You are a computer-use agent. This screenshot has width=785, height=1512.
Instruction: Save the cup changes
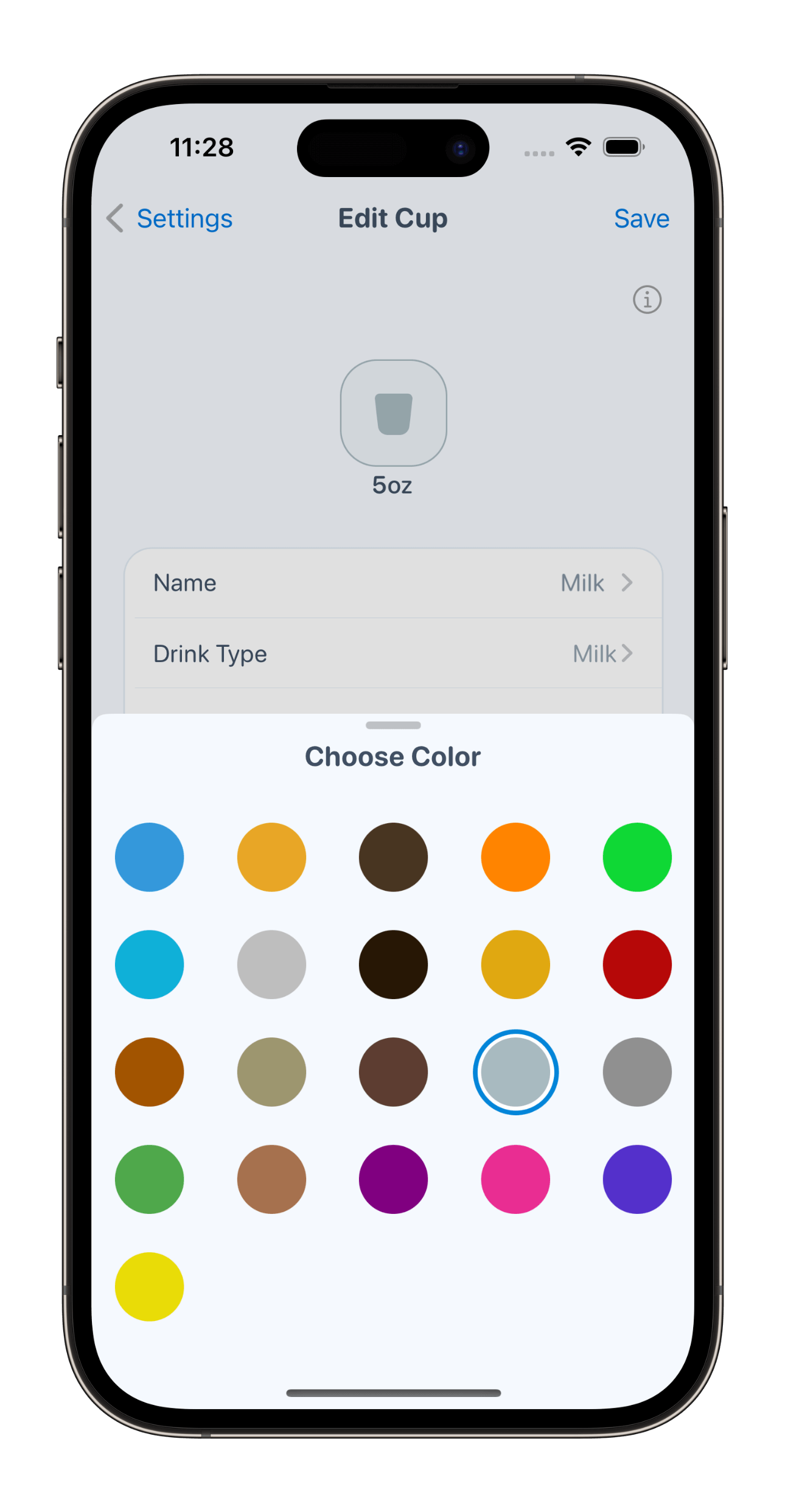641,218
